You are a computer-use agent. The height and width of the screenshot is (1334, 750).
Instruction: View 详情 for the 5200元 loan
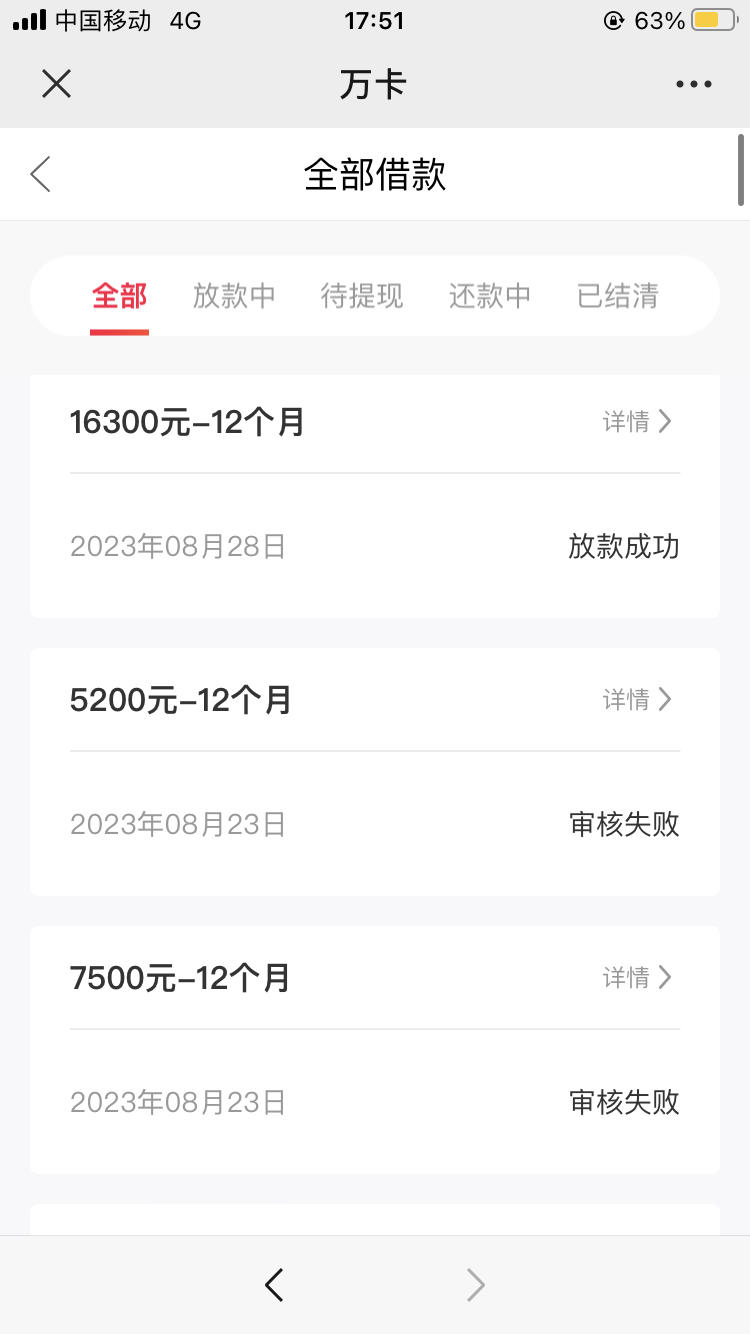[638, 700]
